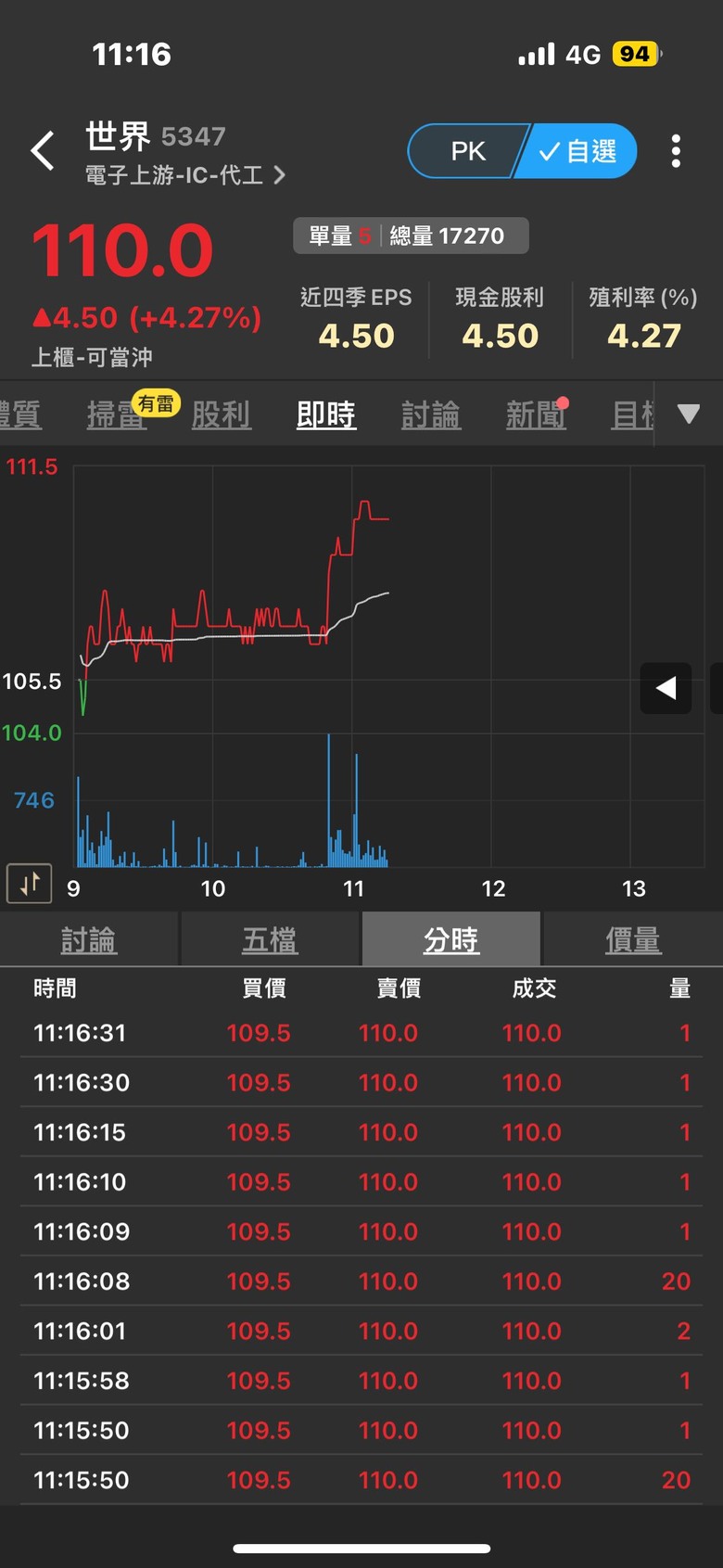This screenshot has width=723, height=1568.
Task: Open the three-dot overflow menu
Action: pos(676,151)
